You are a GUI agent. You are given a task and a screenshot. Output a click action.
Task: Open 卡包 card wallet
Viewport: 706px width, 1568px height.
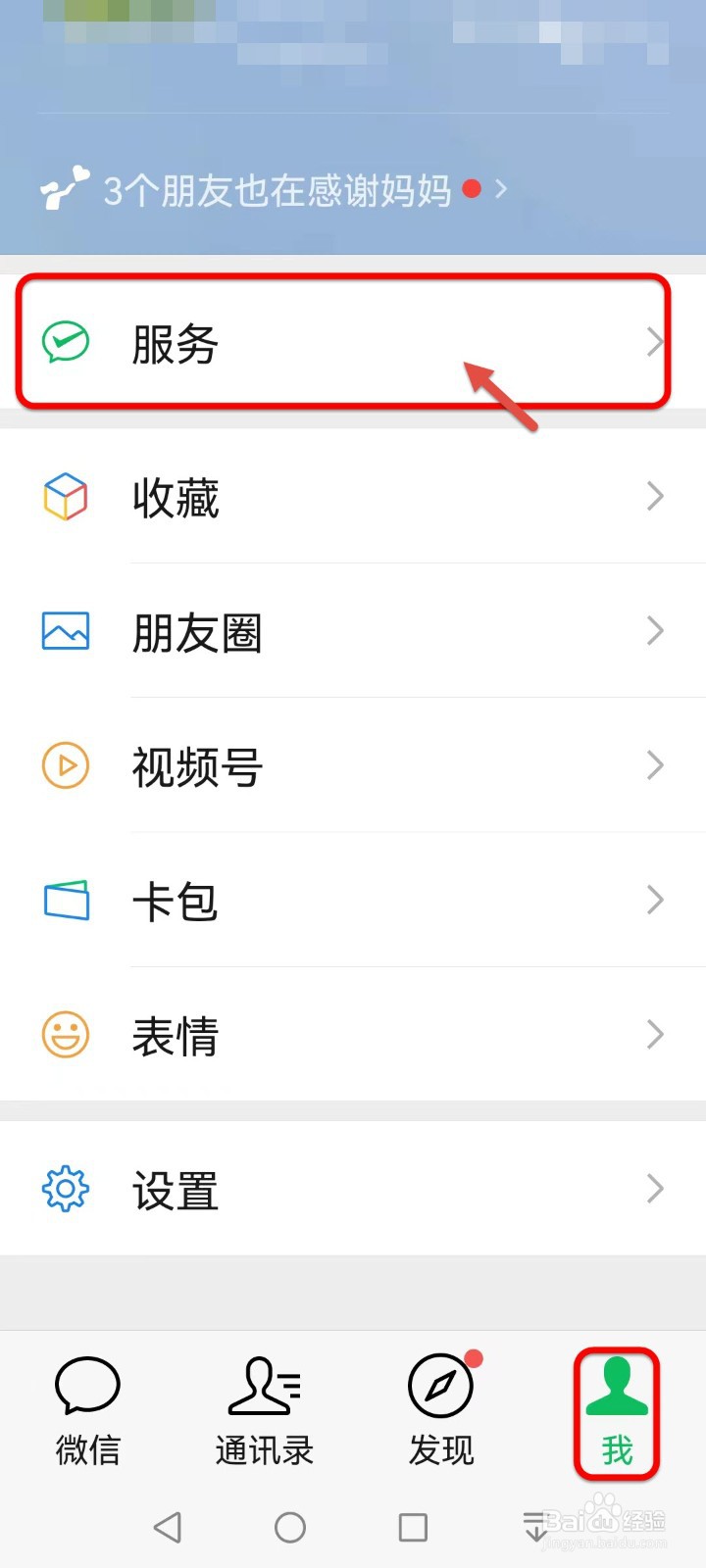click(353, 900)
